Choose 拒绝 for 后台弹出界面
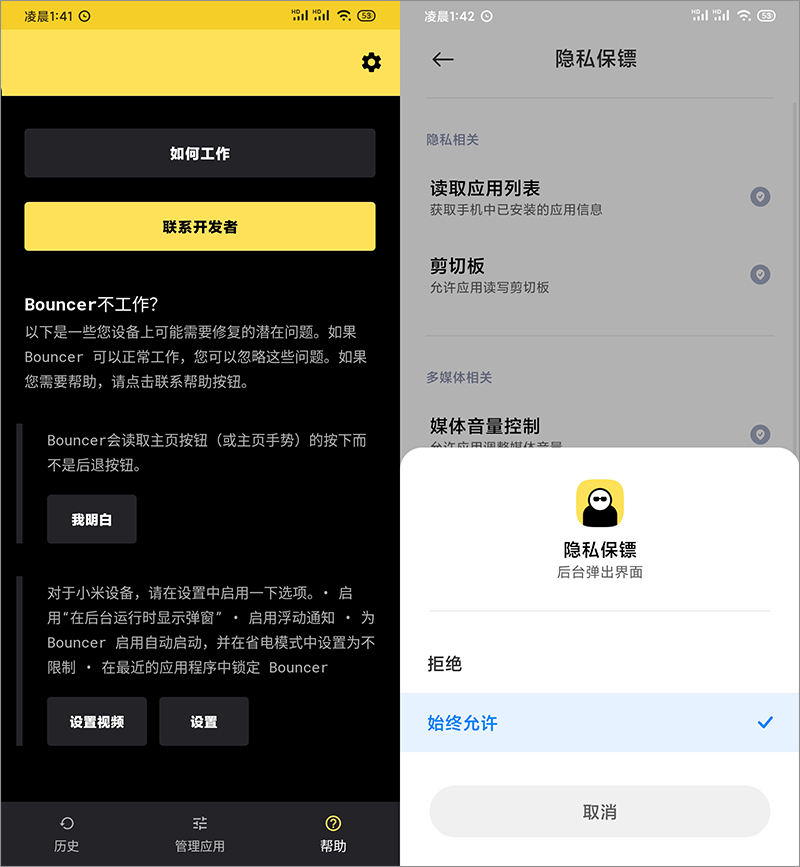The width and height of the screenshot is (800, 867). click(x=600, y=664)
